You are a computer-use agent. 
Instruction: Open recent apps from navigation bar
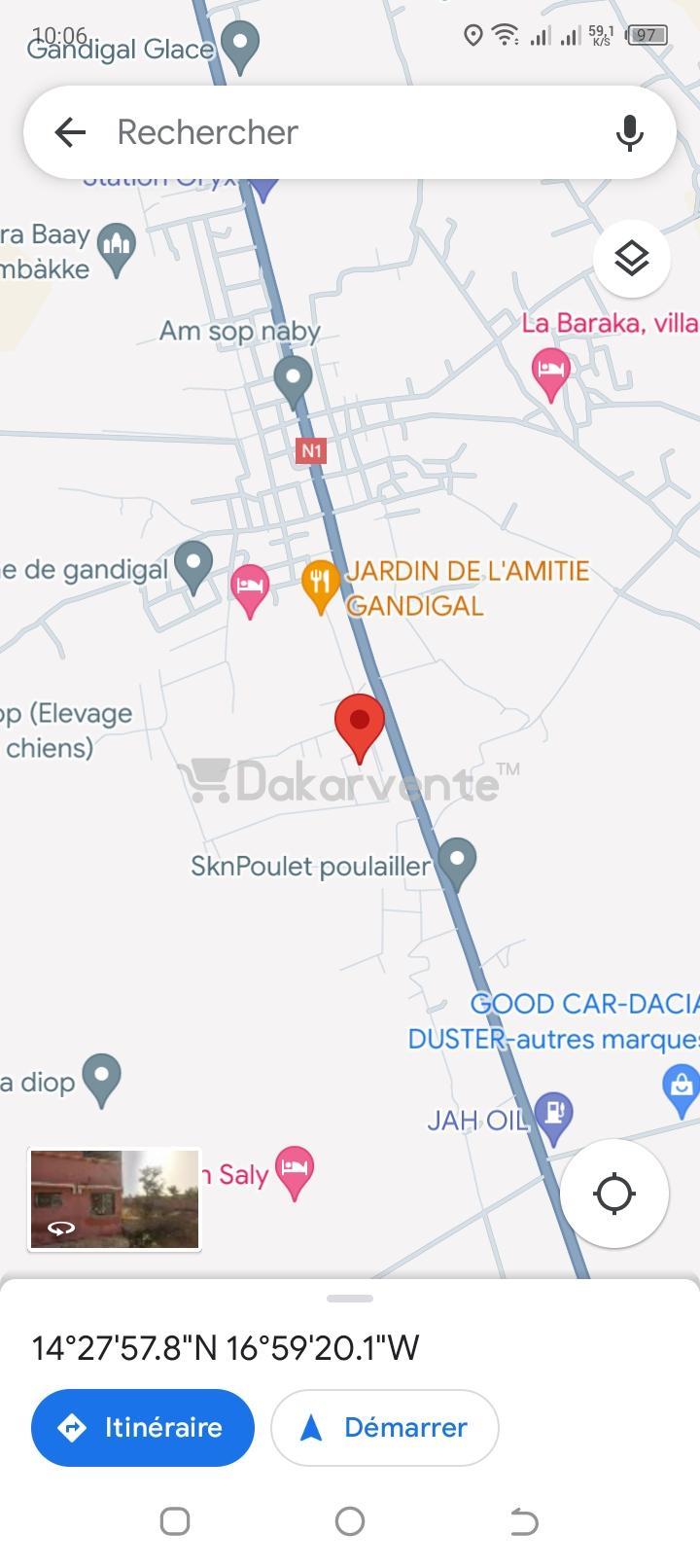coord(175,1520)
